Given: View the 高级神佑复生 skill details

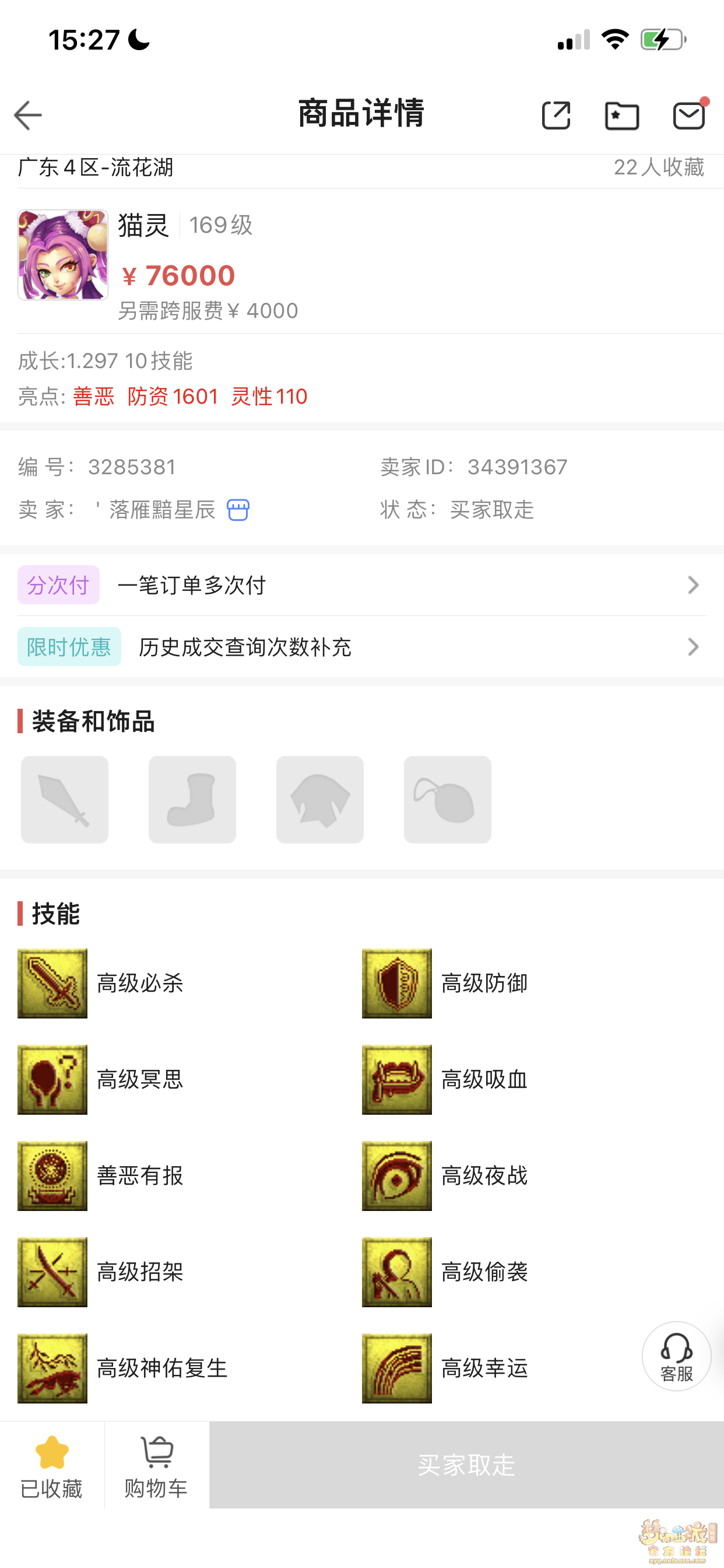Looking at the screenshot, I should pyautogui.click(x=52, y=1368).
